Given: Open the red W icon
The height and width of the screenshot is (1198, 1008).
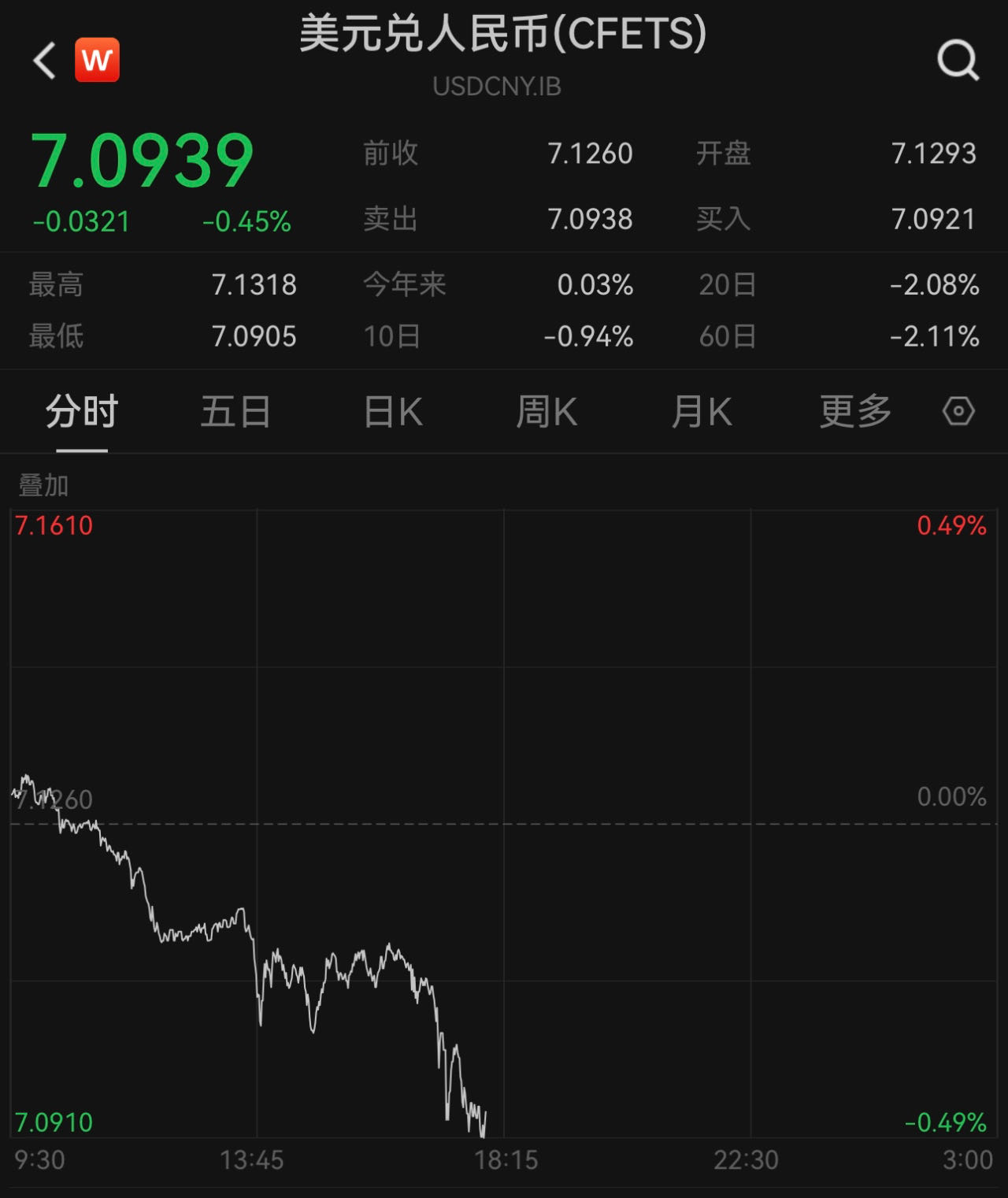Looking at the screenshot, I should coord(97,60).
